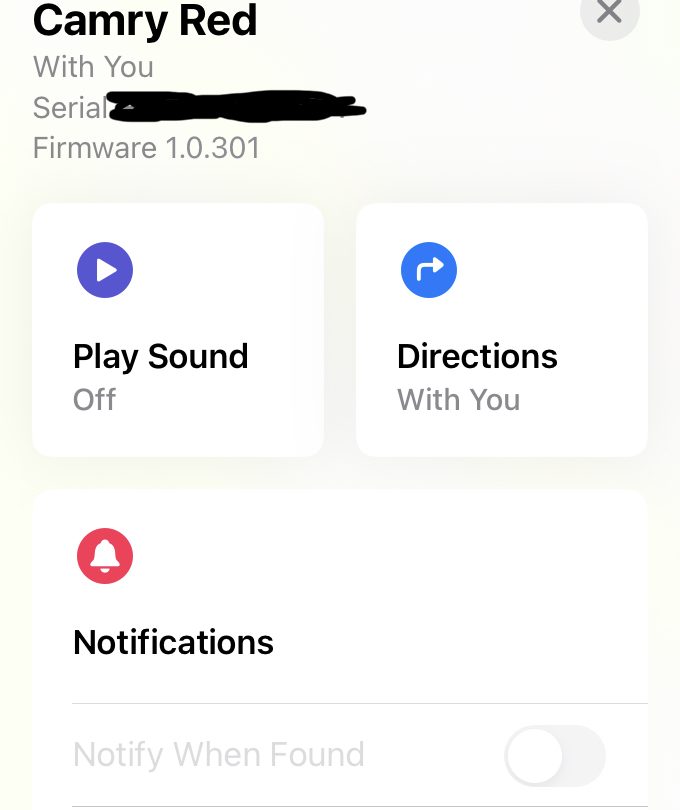Close the Camry Red details sheet

[609, 13]
